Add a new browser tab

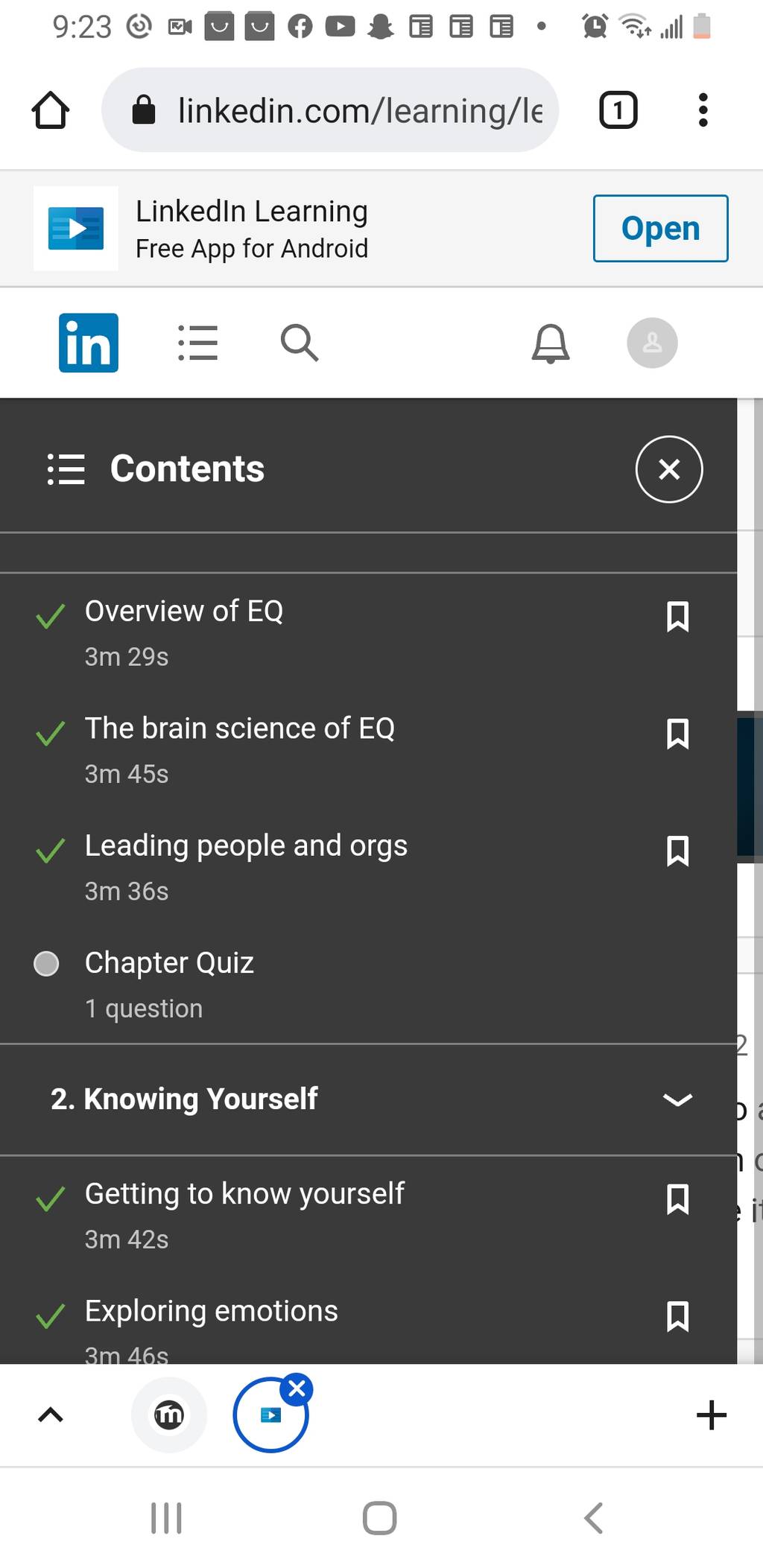click(x=711, y=1415)
